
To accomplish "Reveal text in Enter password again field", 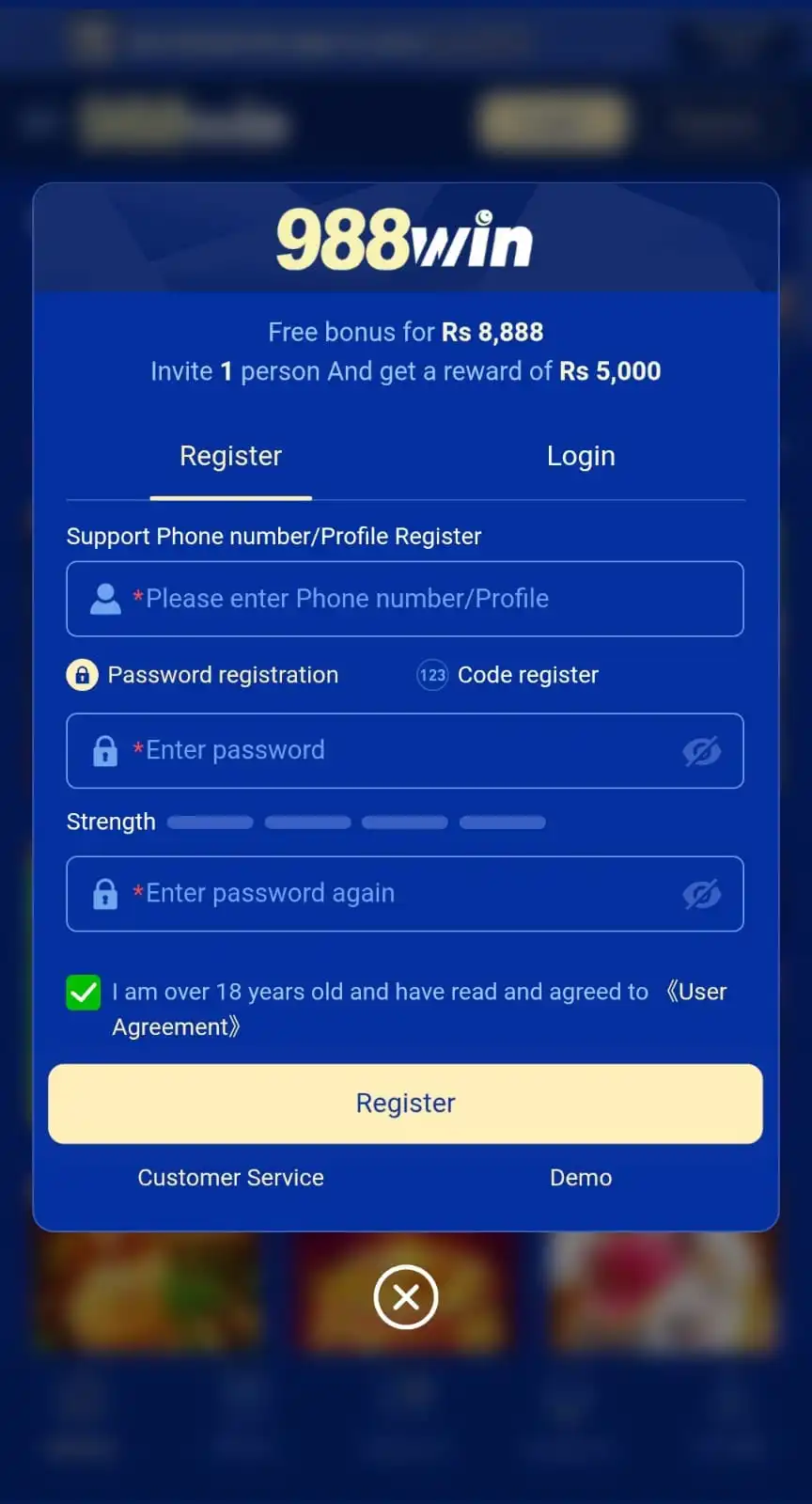I will pos(701,894).
